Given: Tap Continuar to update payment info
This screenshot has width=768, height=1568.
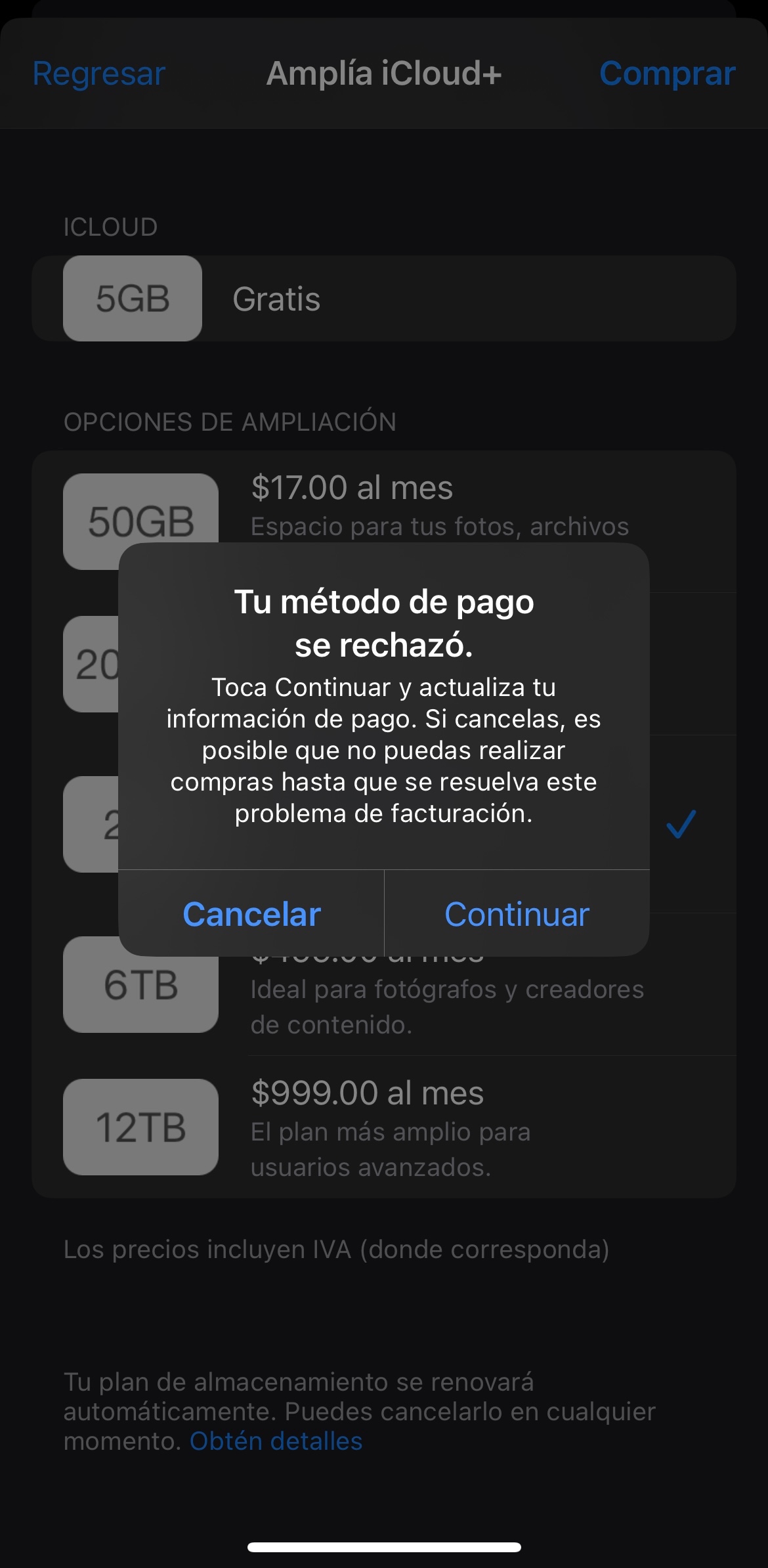Looking at the screenshot, I should click(517, 913).
